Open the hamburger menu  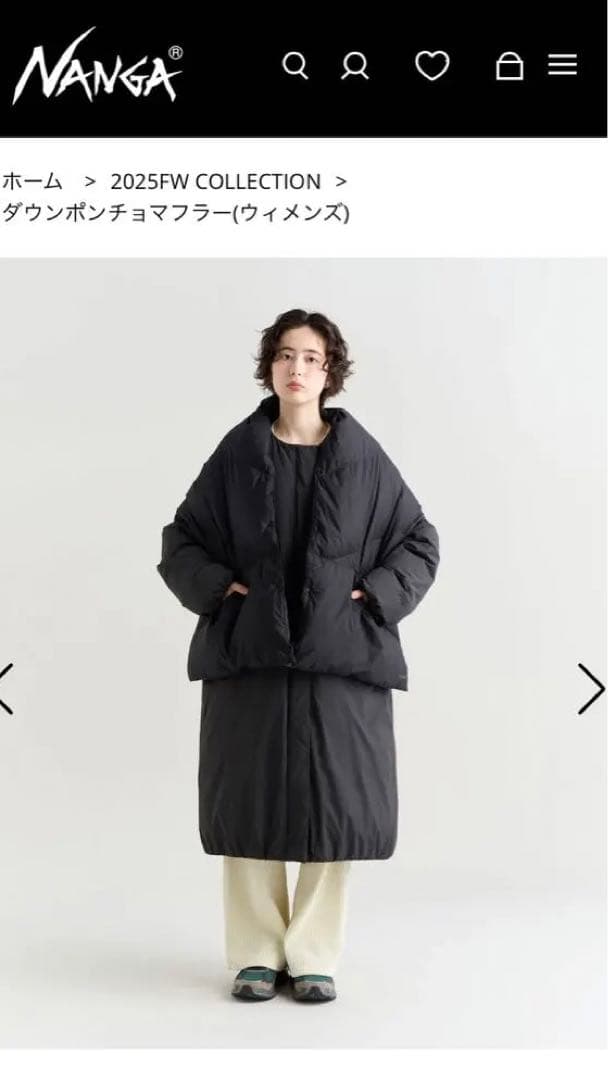563,66
